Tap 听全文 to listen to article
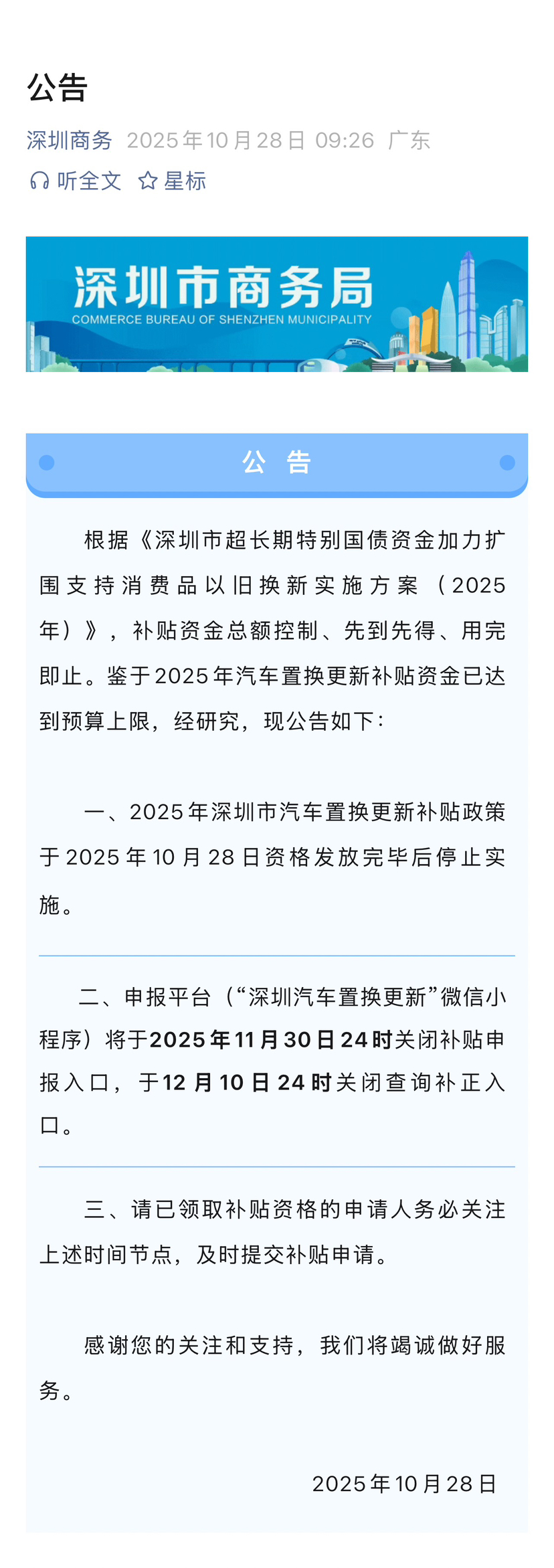 pyautogui.click(x=76, y=181)
